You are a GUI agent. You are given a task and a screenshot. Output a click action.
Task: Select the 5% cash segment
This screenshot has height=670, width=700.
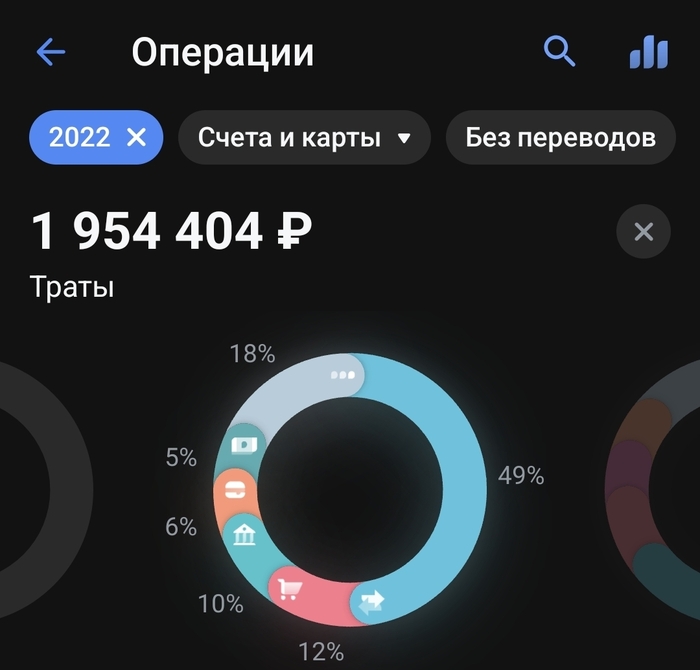coord(243,445)
